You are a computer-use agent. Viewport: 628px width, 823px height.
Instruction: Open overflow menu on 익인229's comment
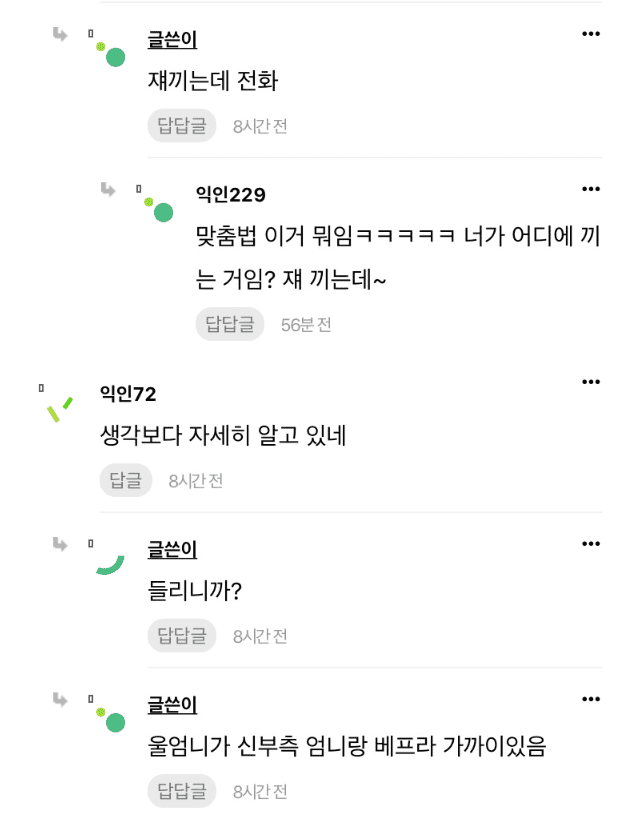click(591, 188)
